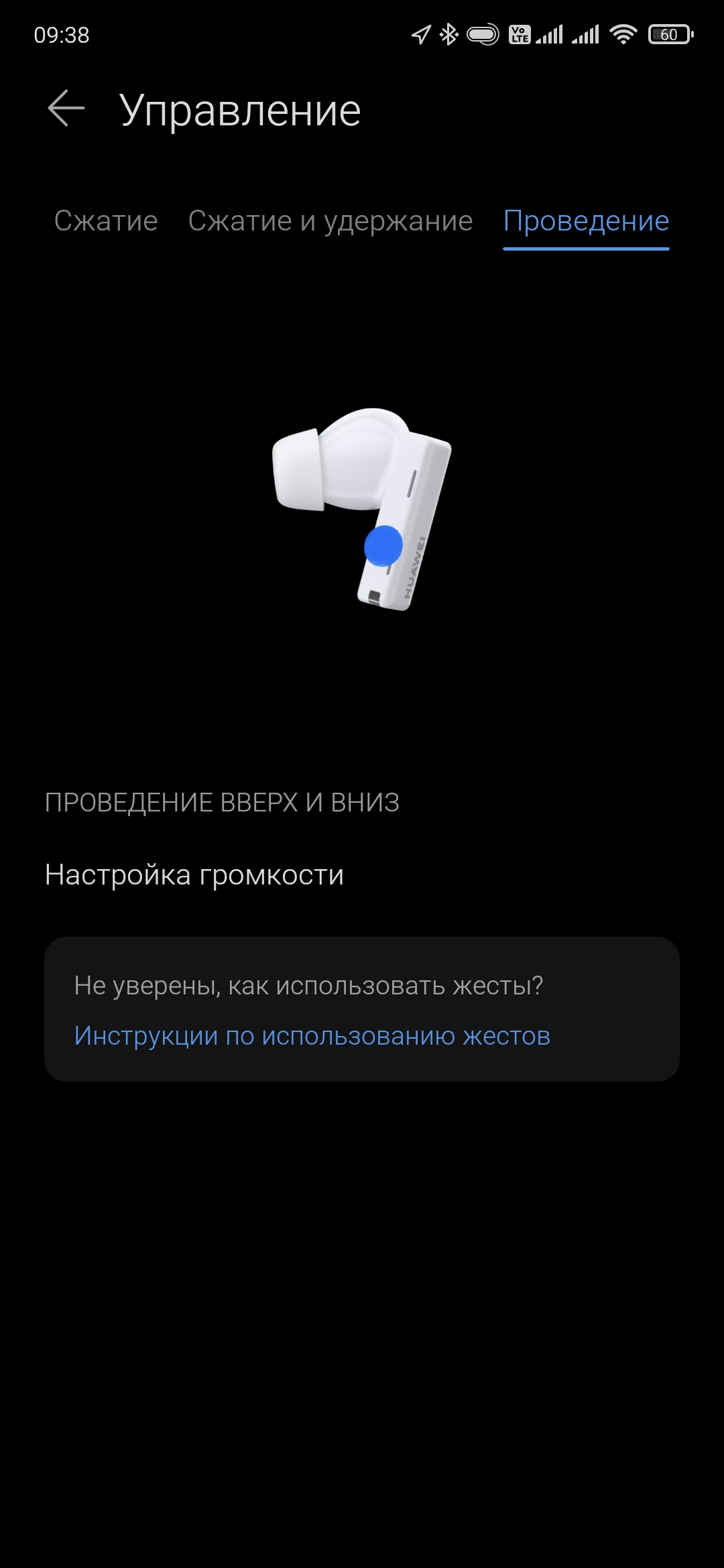Open the Настройка громкости row
The width and height of the screenshot is (724, 1568).
click(x=194, y=875)
